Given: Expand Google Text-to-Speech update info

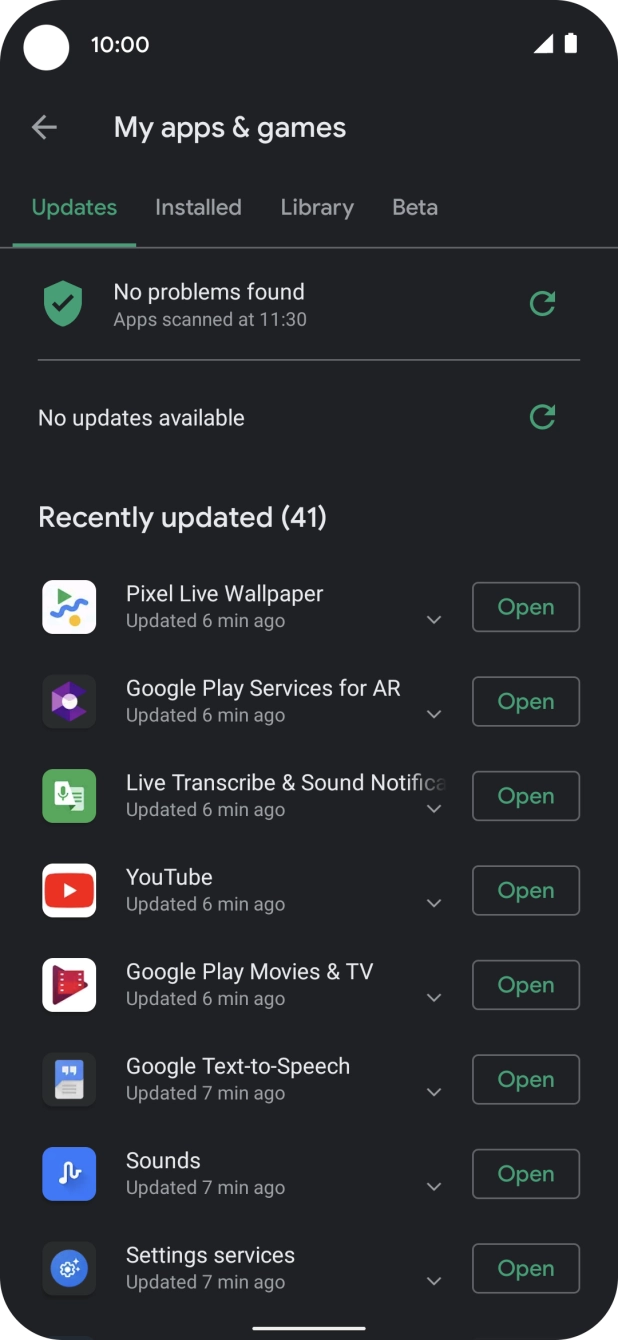Looking at the screenshot, I should [434, 1092].
